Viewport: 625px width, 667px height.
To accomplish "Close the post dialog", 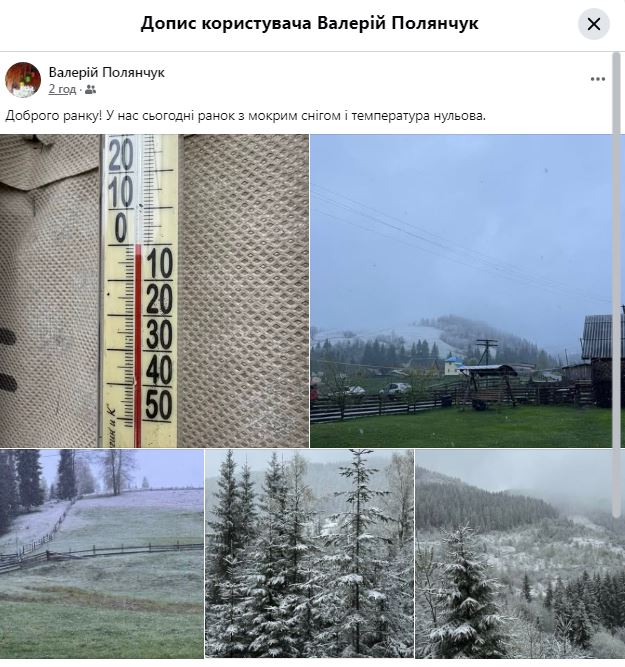I will pyautogui.click(x=593, y=24).
